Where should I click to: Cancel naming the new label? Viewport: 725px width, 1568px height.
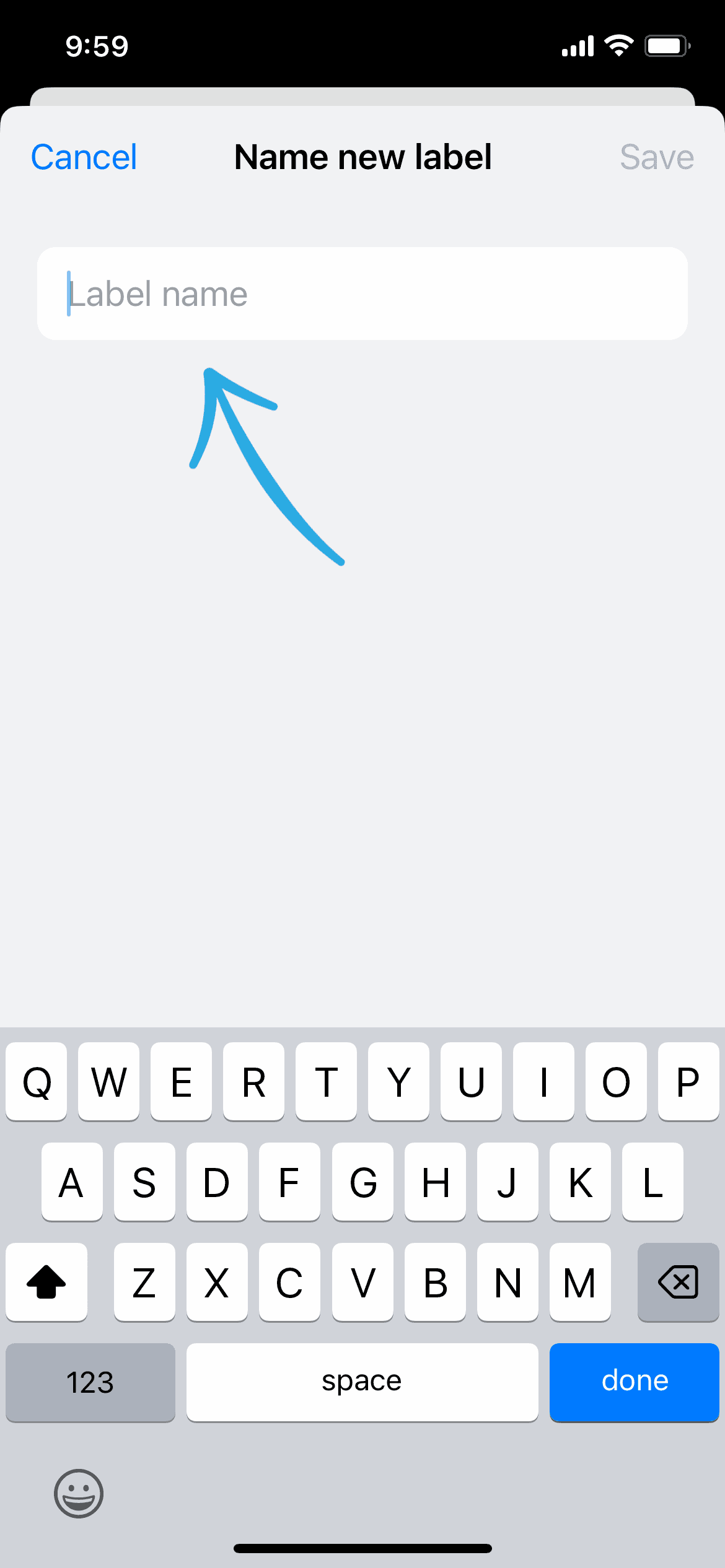[x=84, y=157]
